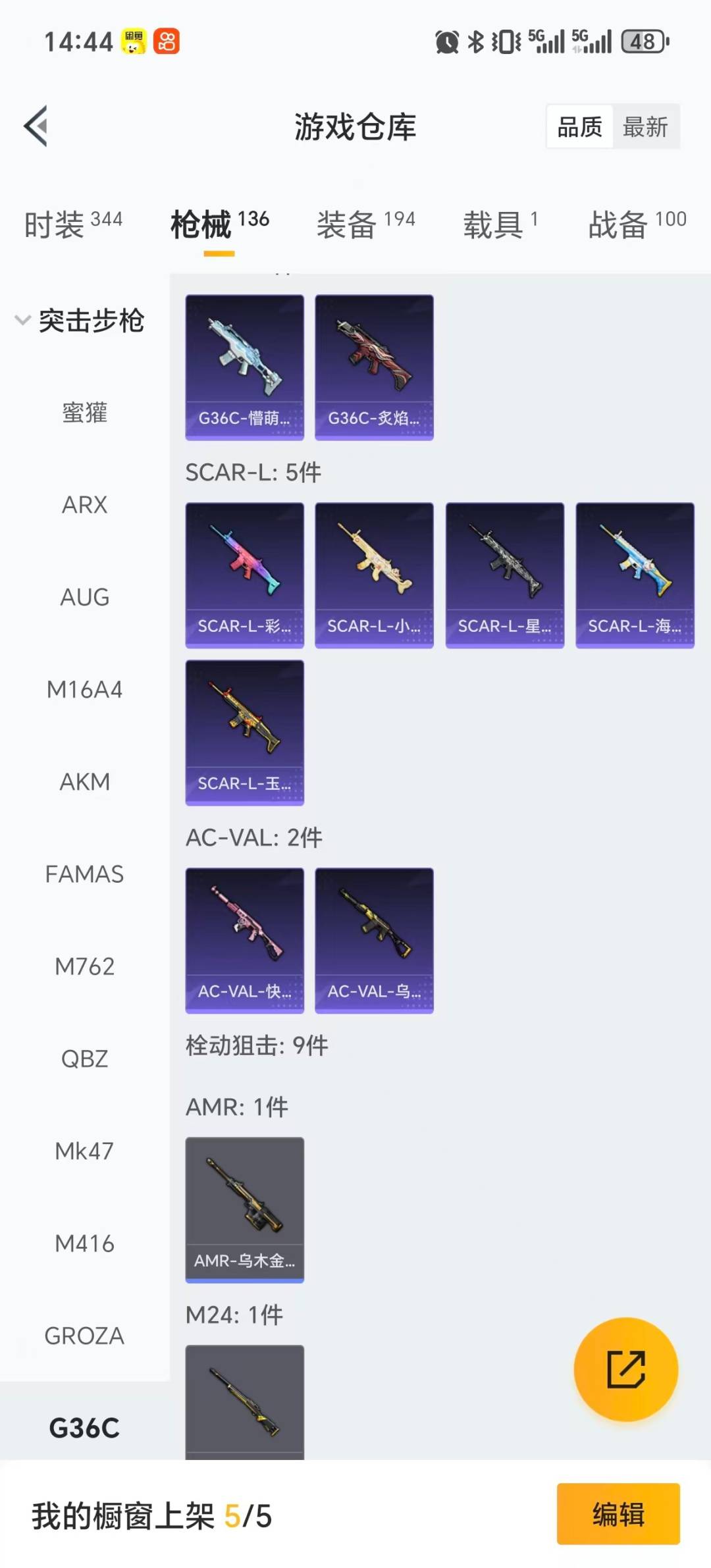The height and width of the screenshot is (1568, 711).
Task: Select 蜜獾 in the side list
Action: (84, 413)
